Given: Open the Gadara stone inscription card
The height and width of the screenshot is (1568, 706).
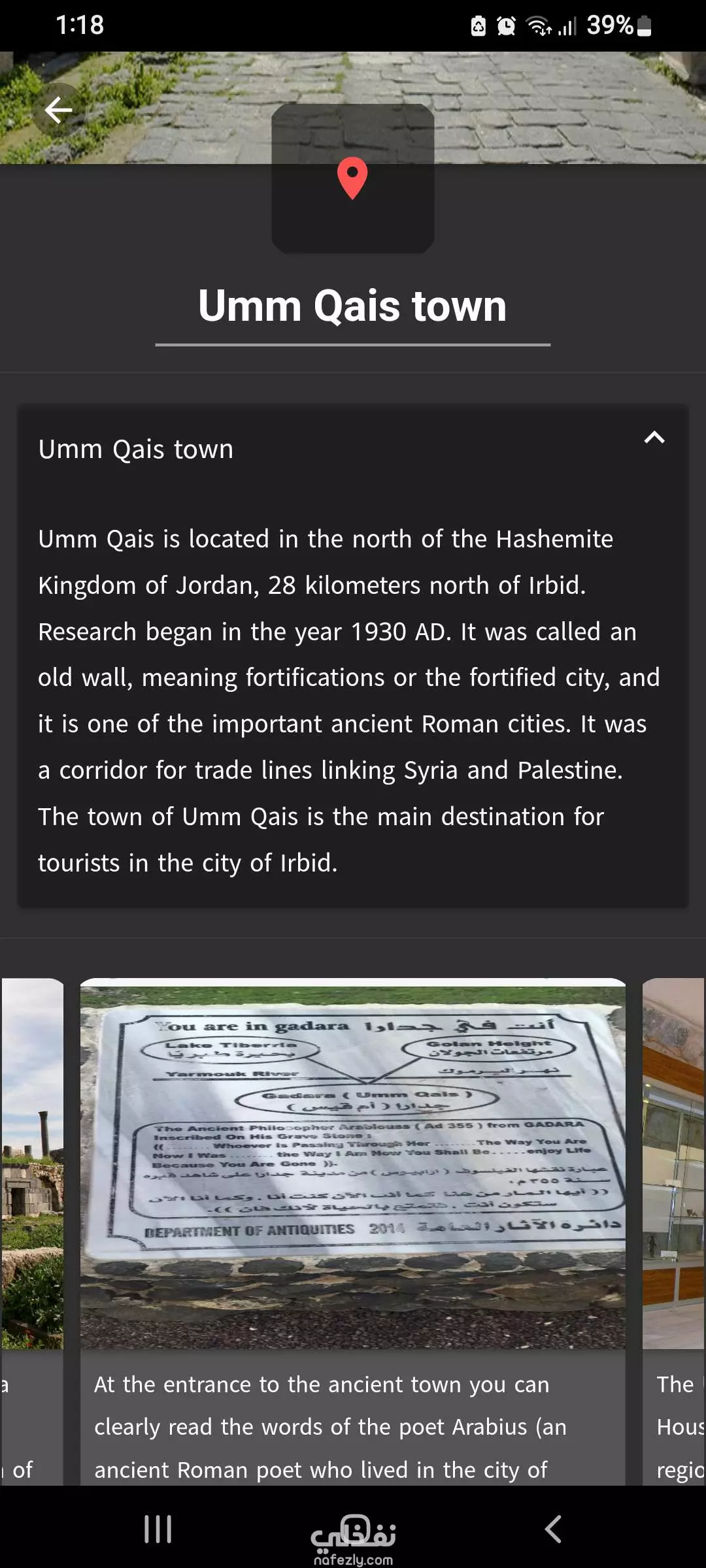Looking at the screenshot, I should pos(353,1232).
